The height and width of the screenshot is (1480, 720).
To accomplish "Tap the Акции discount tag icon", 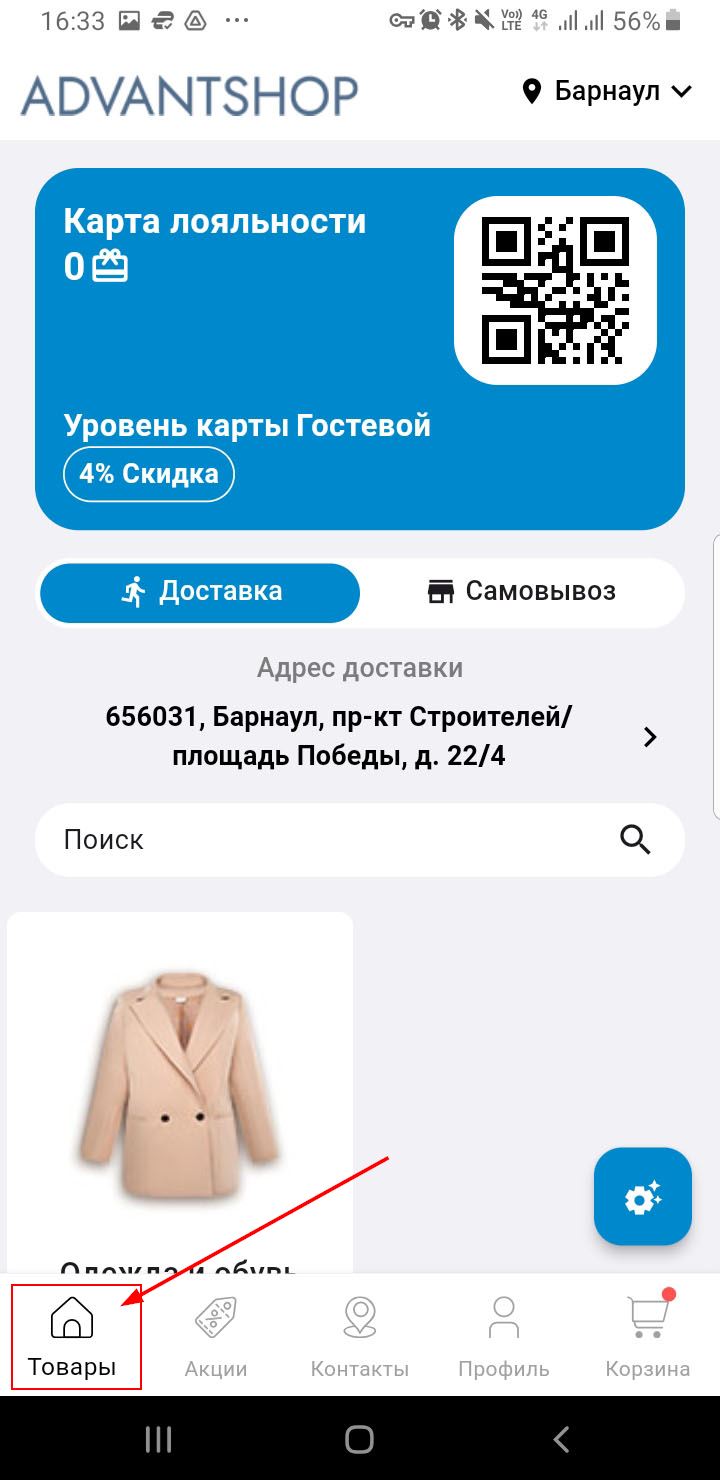I will point(215,1320).
